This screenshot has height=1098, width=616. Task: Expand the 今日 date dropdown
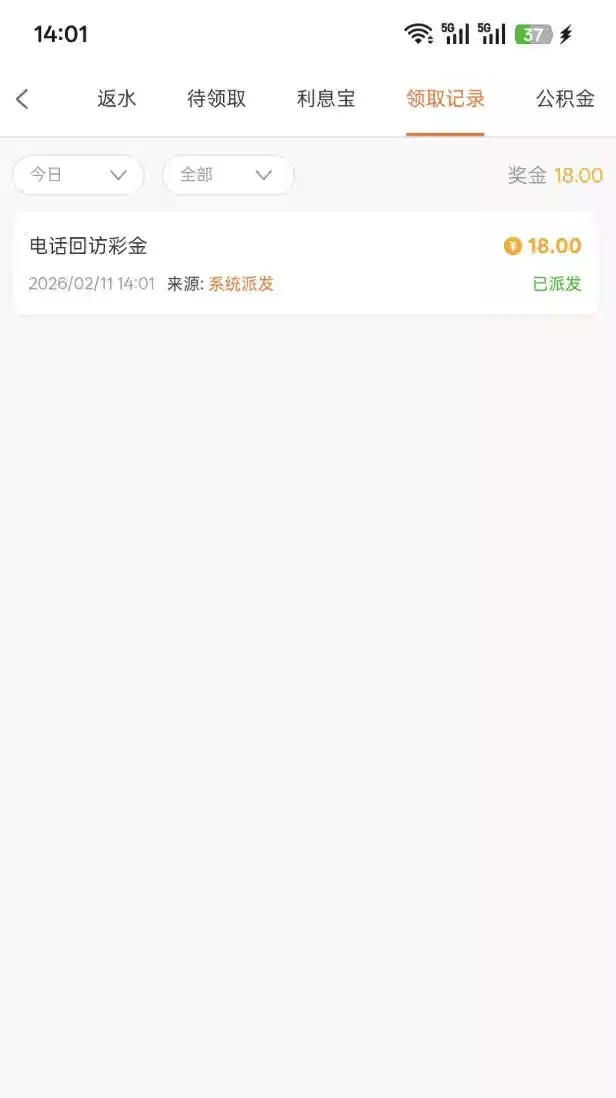(x=78, y=175)
